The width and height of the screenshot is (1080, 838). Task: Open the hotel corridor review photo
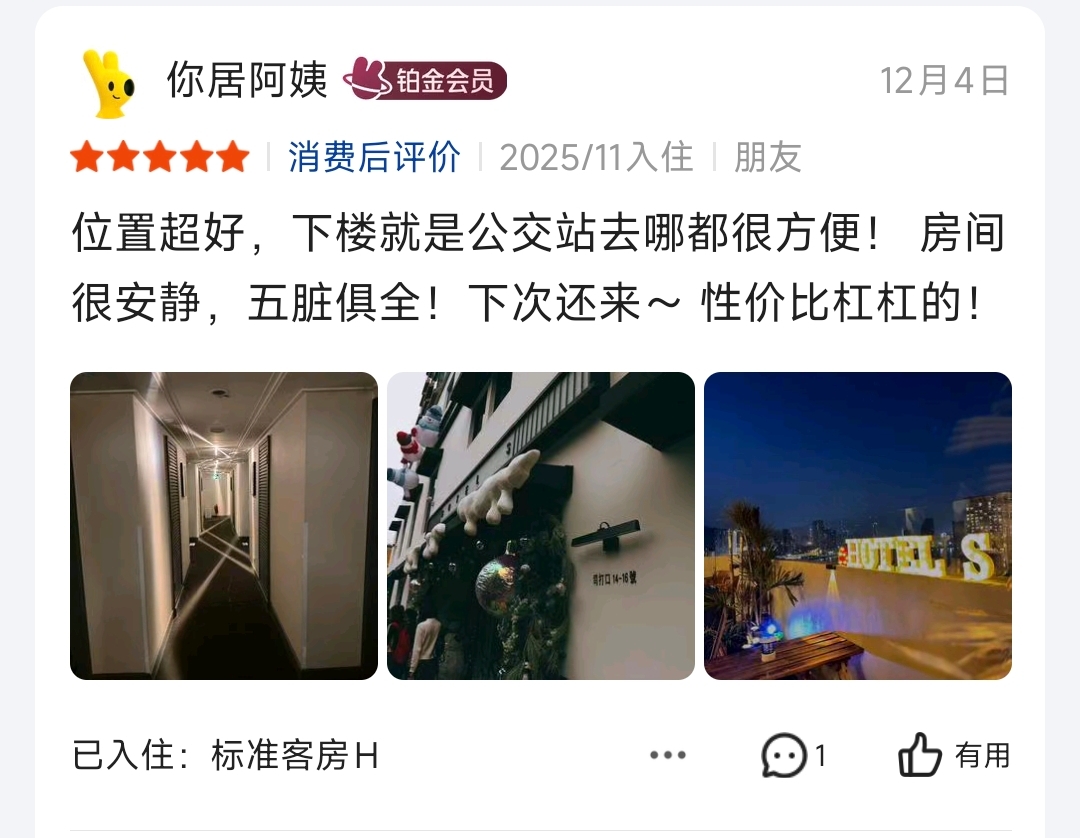pyautogui.click(x=224, y=526)
